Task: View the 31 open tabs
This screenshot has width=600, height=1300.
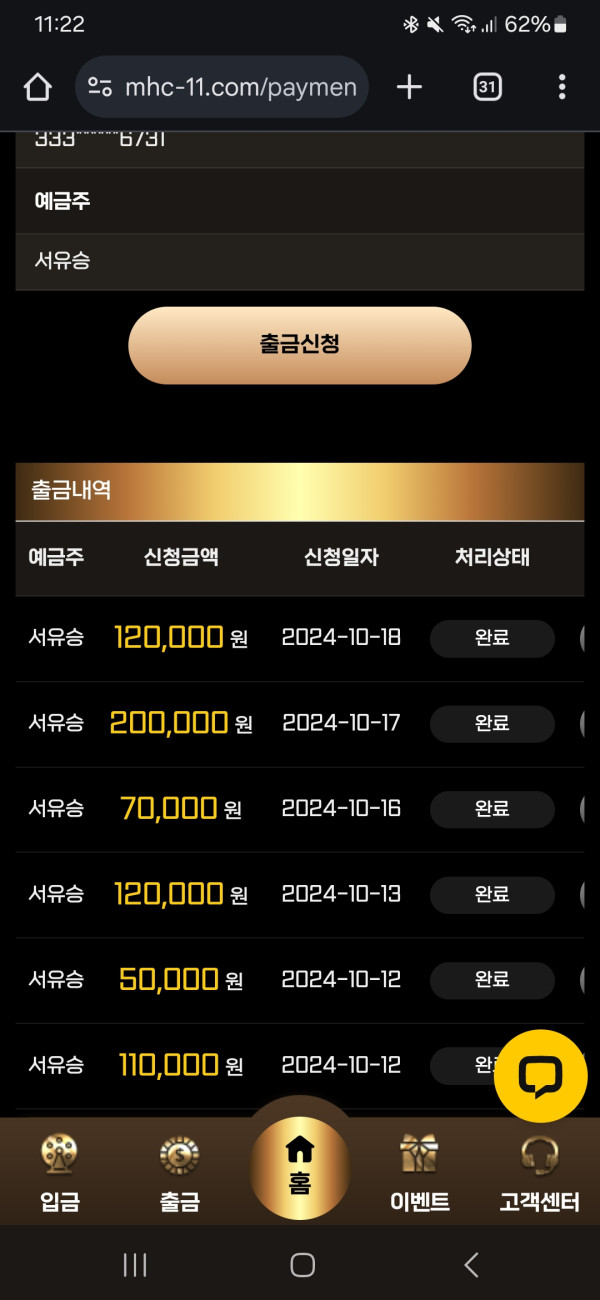Action: pyautogui.click(x=487, y=87)
